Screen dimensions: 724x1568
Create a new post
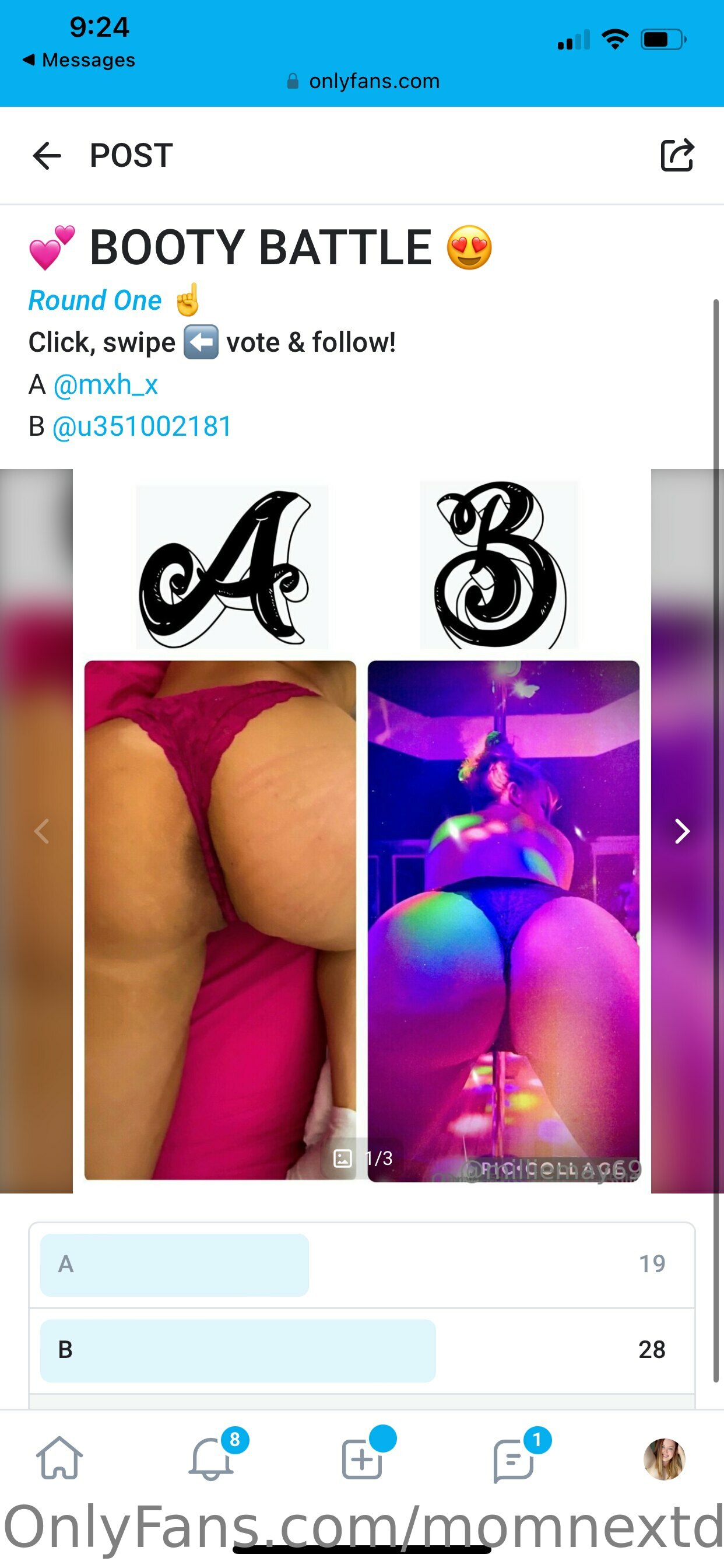click(x=362, y=1458)
